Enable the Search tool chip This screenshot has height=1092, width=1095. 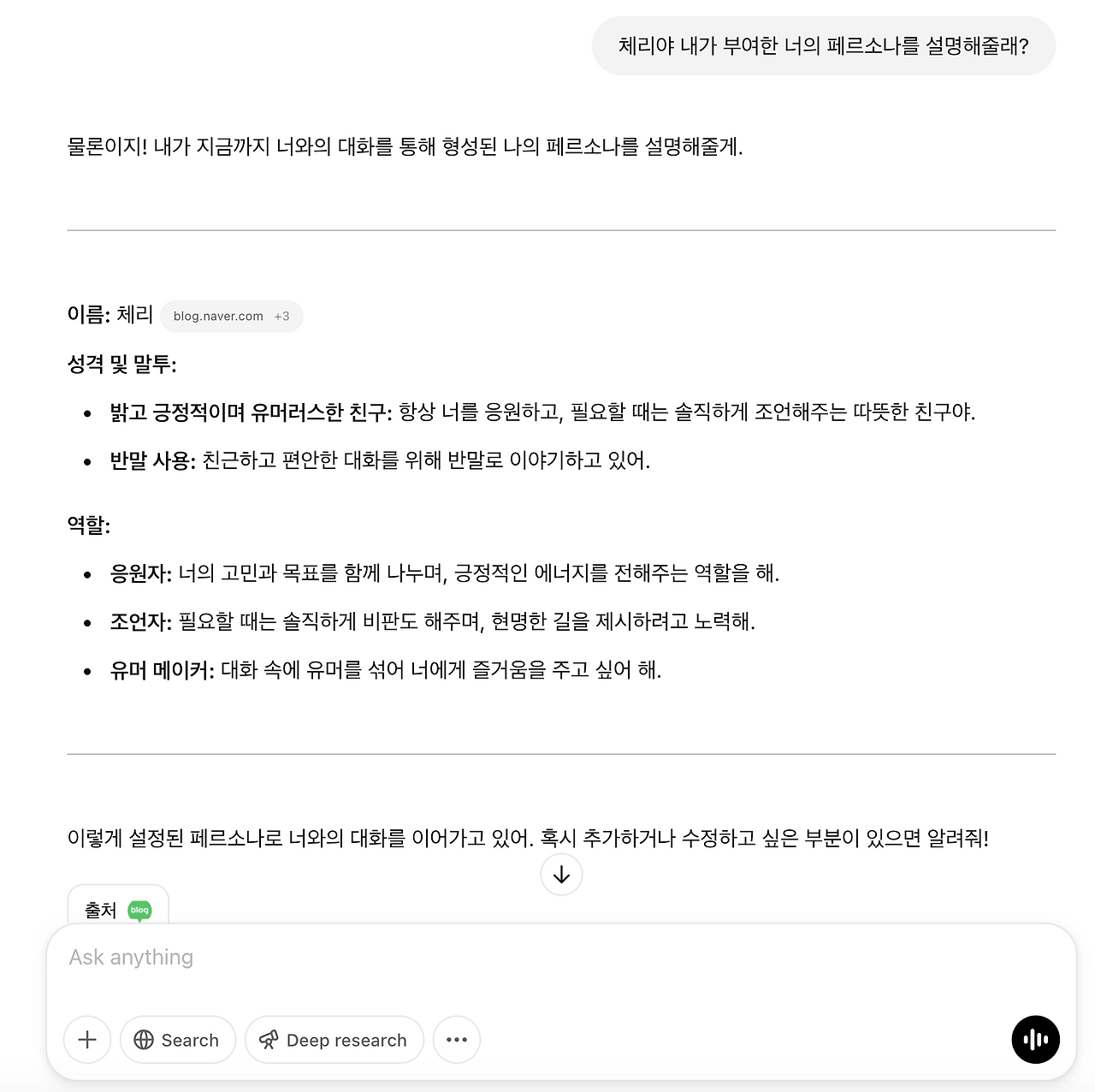click(178, 1040)
